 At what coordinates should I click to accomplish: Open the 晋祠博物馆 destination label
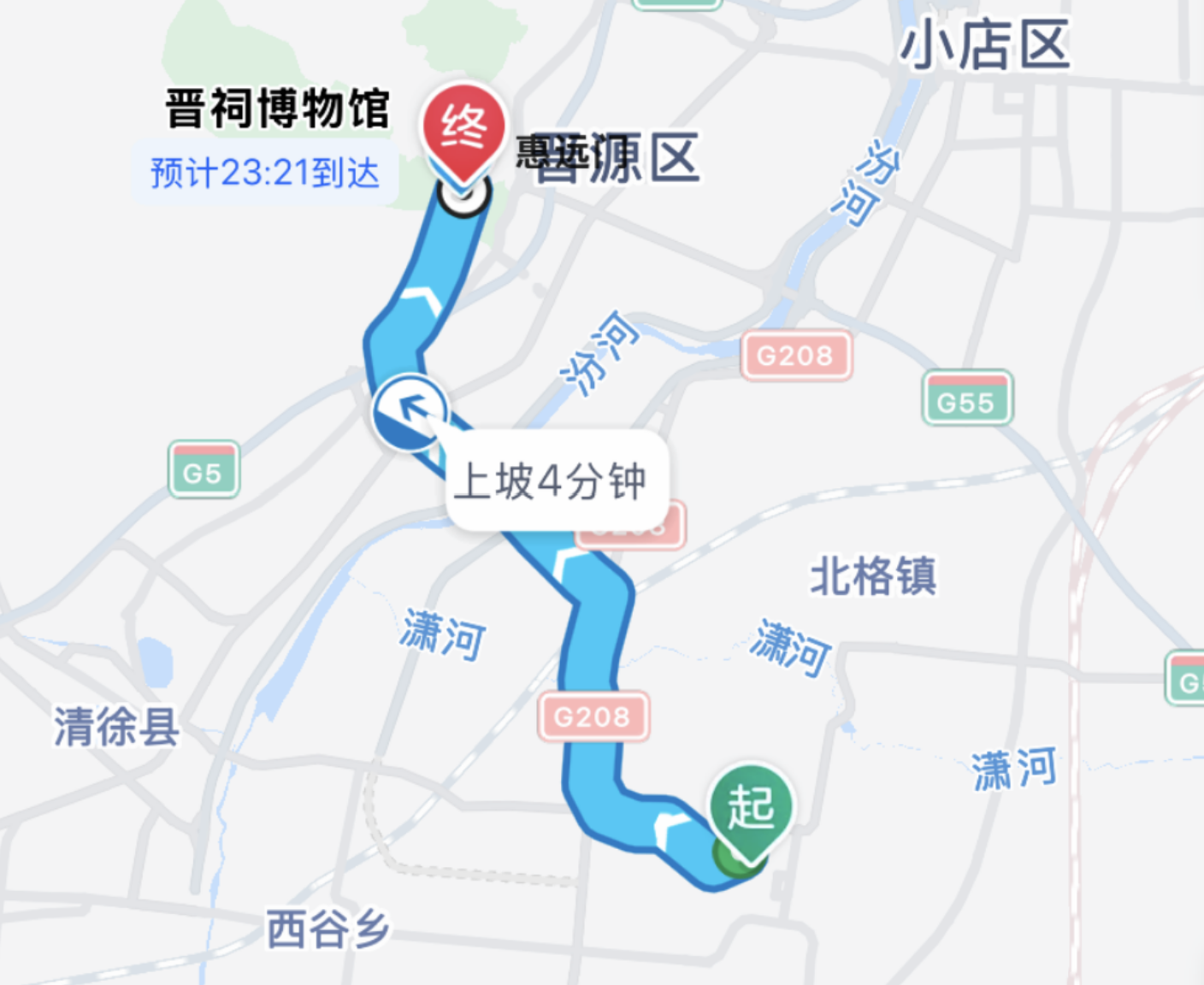(x=276, y=109)
